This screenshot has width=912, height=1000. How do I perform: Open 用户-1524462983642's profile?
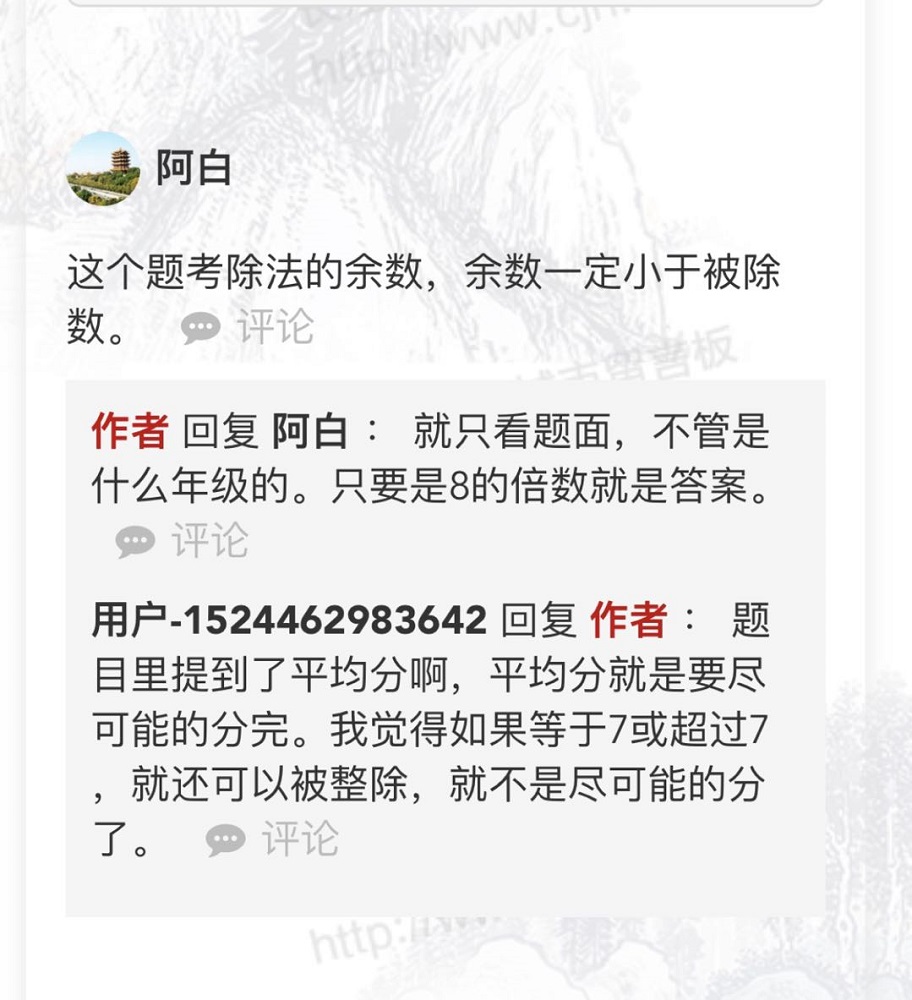[289, 620]
